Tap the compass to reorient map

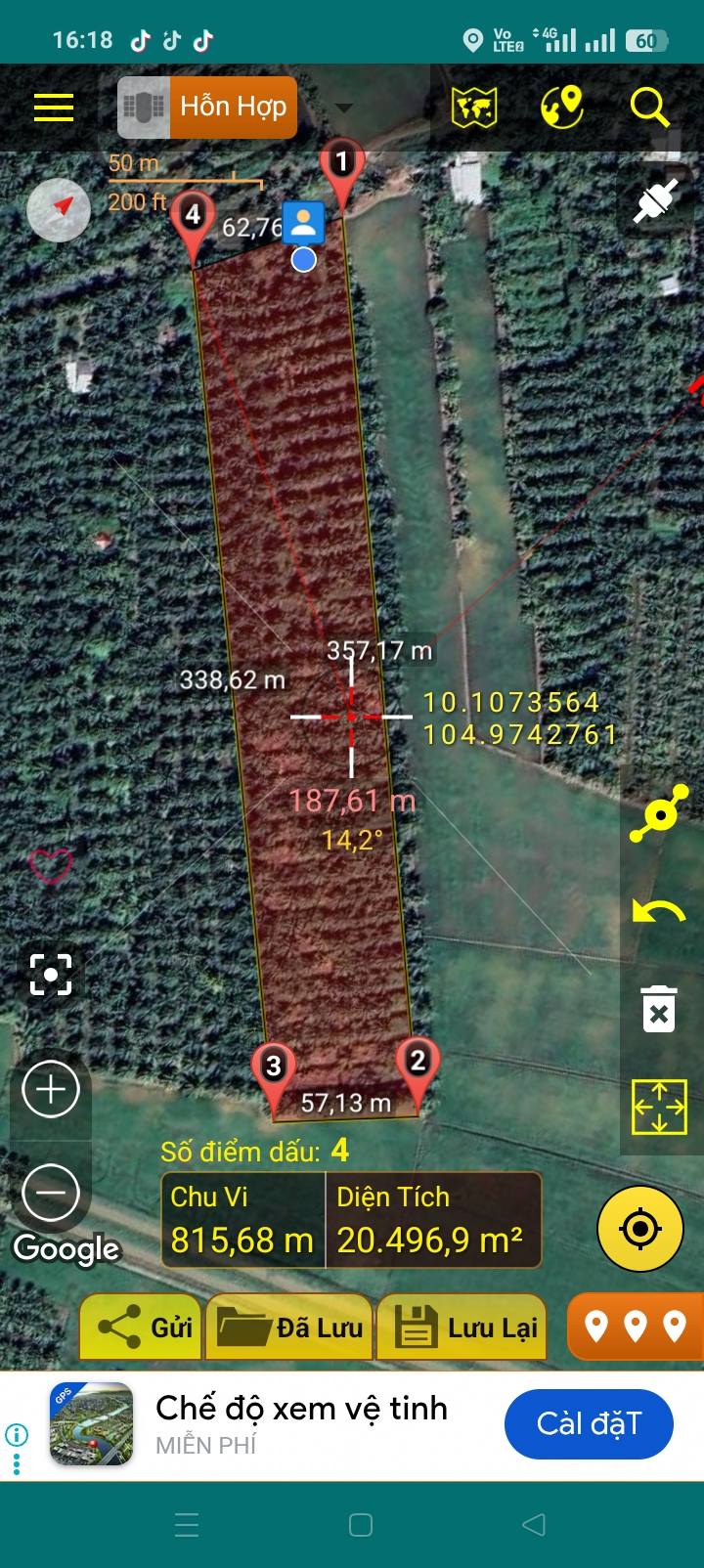(60, 209)
